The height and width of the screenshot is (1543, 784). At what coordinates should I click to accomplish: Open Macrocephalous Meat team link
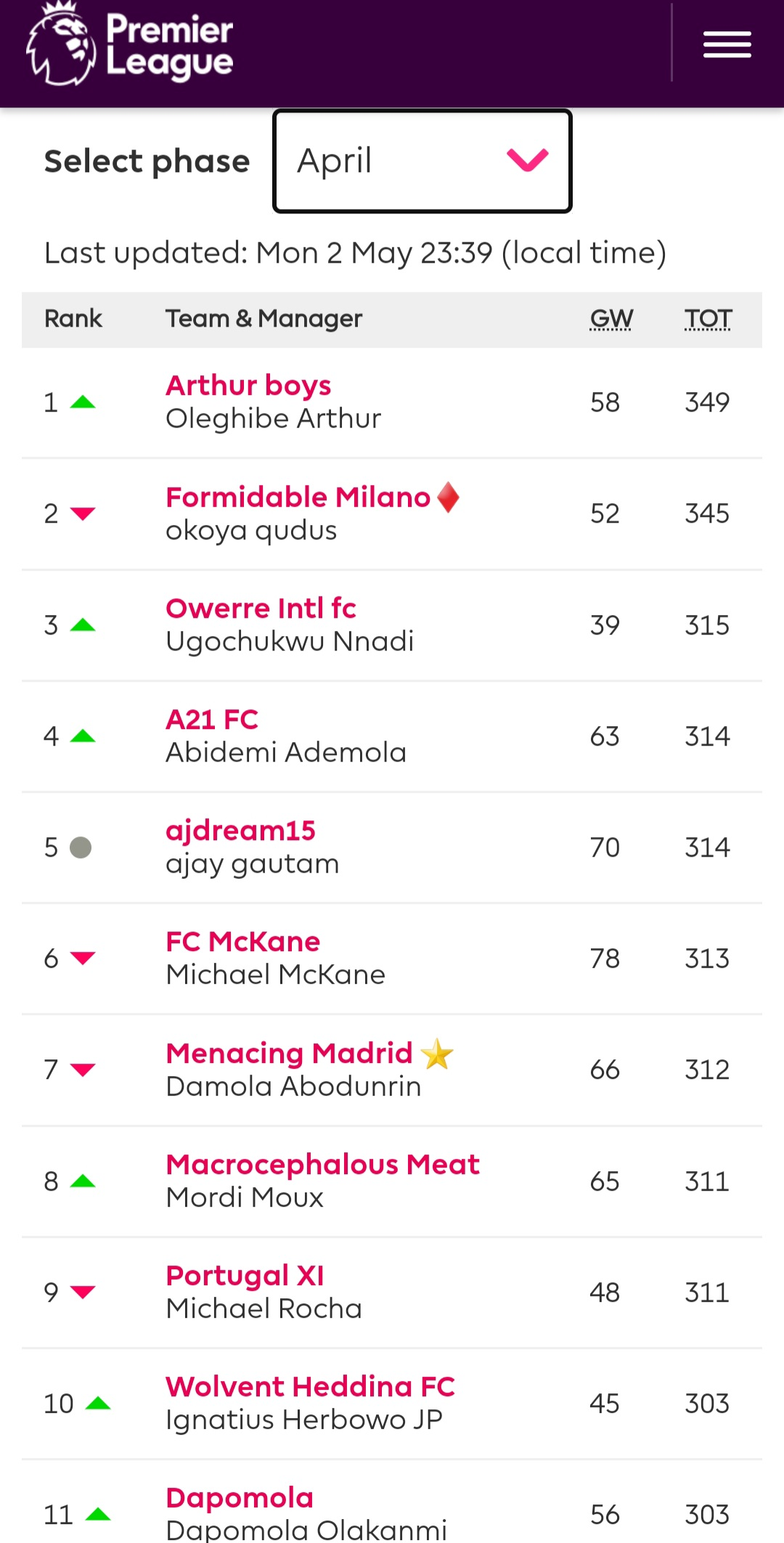(x=322, y=1165)
